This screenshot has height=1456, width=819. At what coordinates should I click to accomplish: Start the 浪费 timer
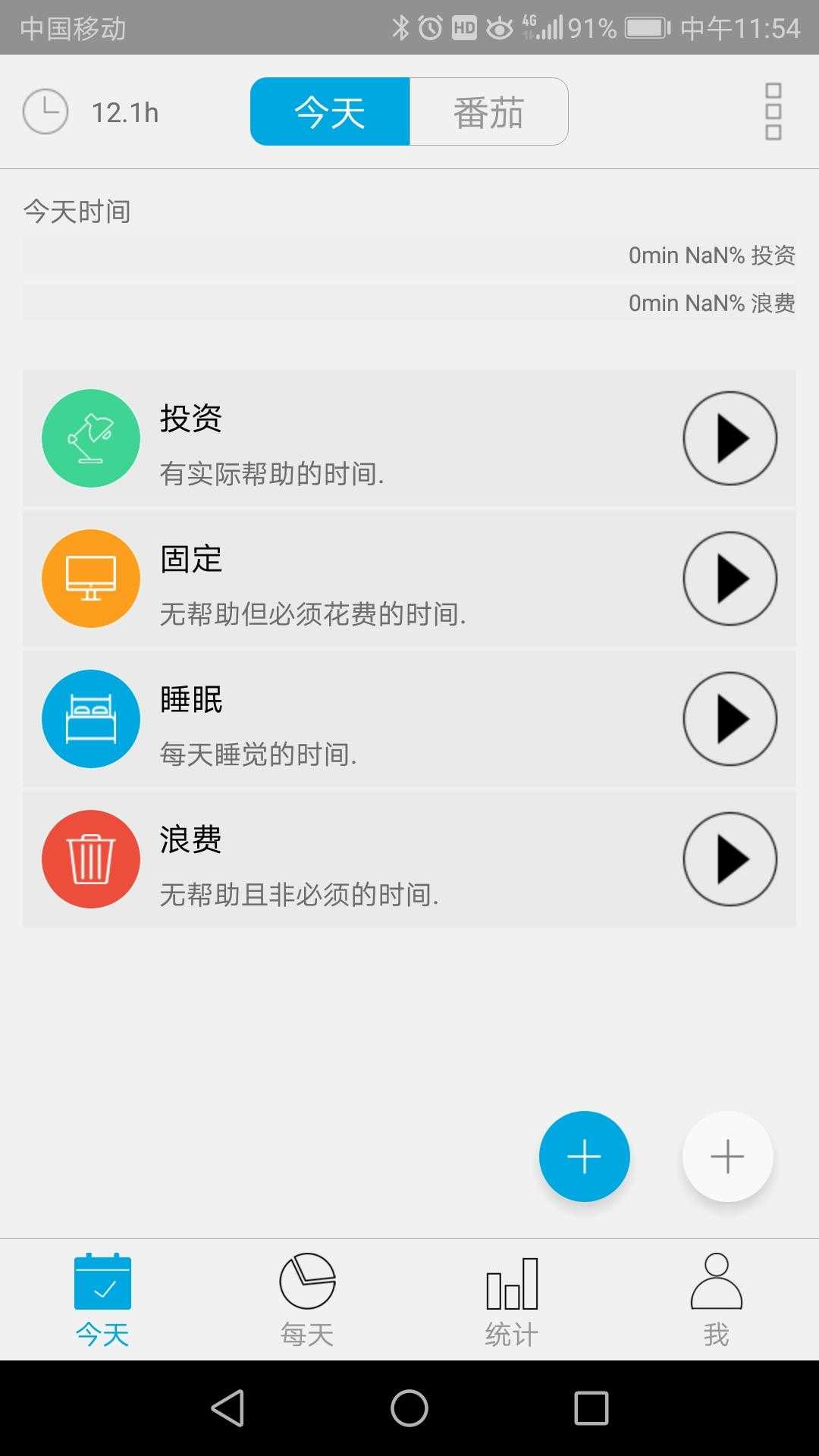730,859
